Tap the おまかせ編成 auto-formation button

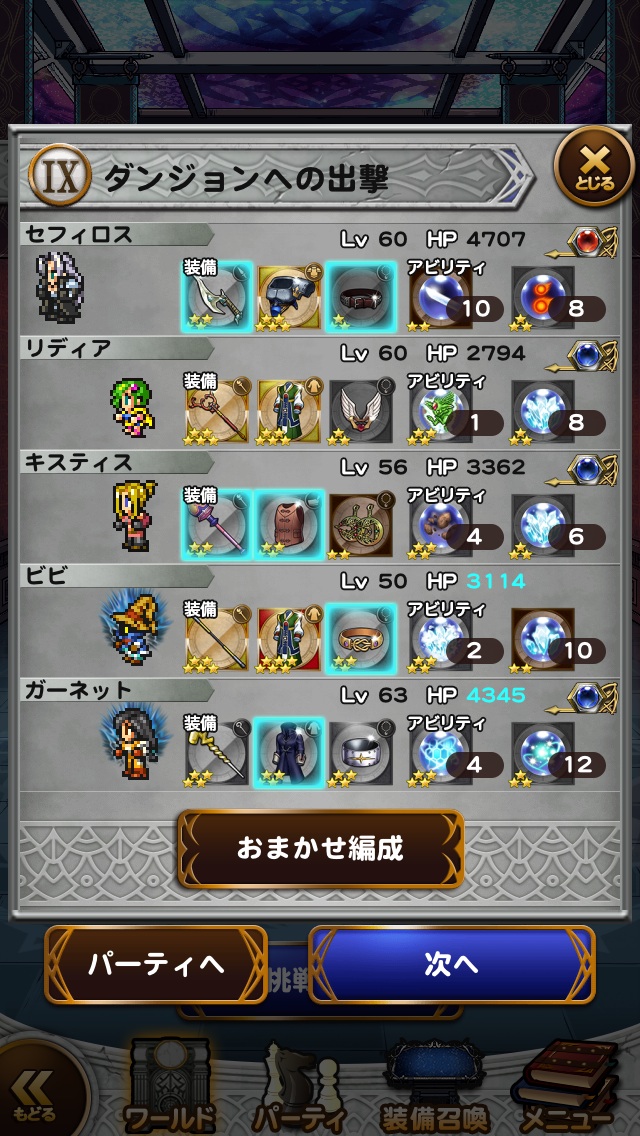click(x=320, y=849)
